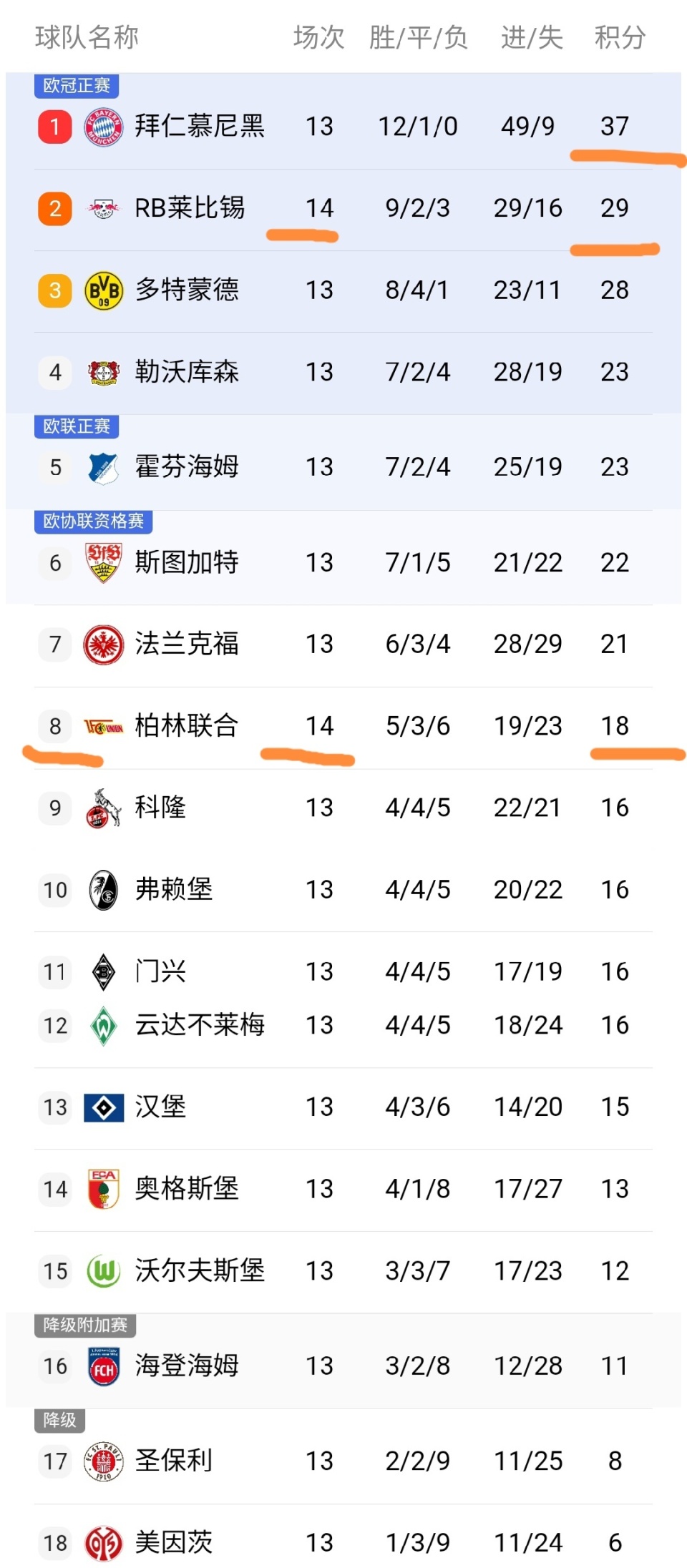Click the RB Leipzig team logo
The height and width of the screenshot is (1568, 687).
(104, 208)
